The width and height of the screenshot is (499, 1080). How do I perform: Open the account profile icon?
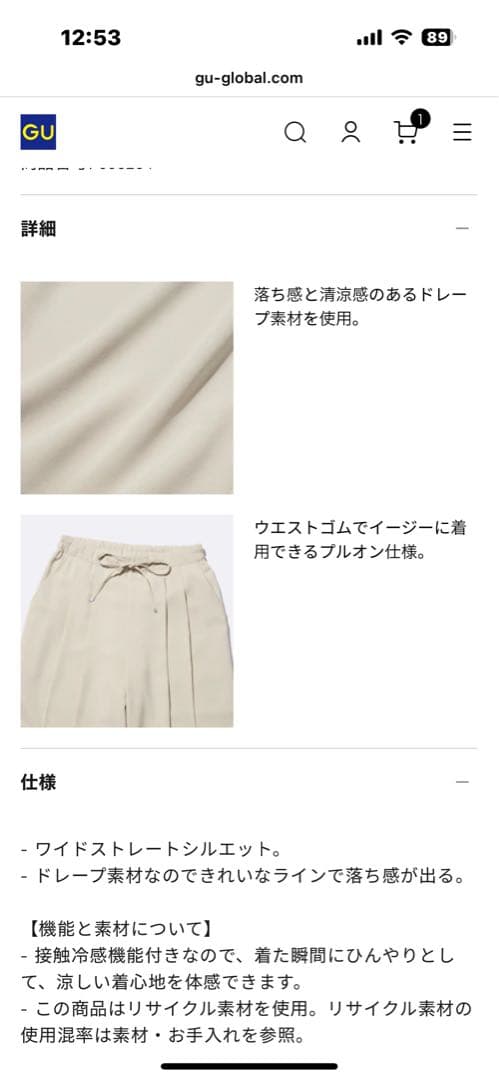[x=351, y=132]
